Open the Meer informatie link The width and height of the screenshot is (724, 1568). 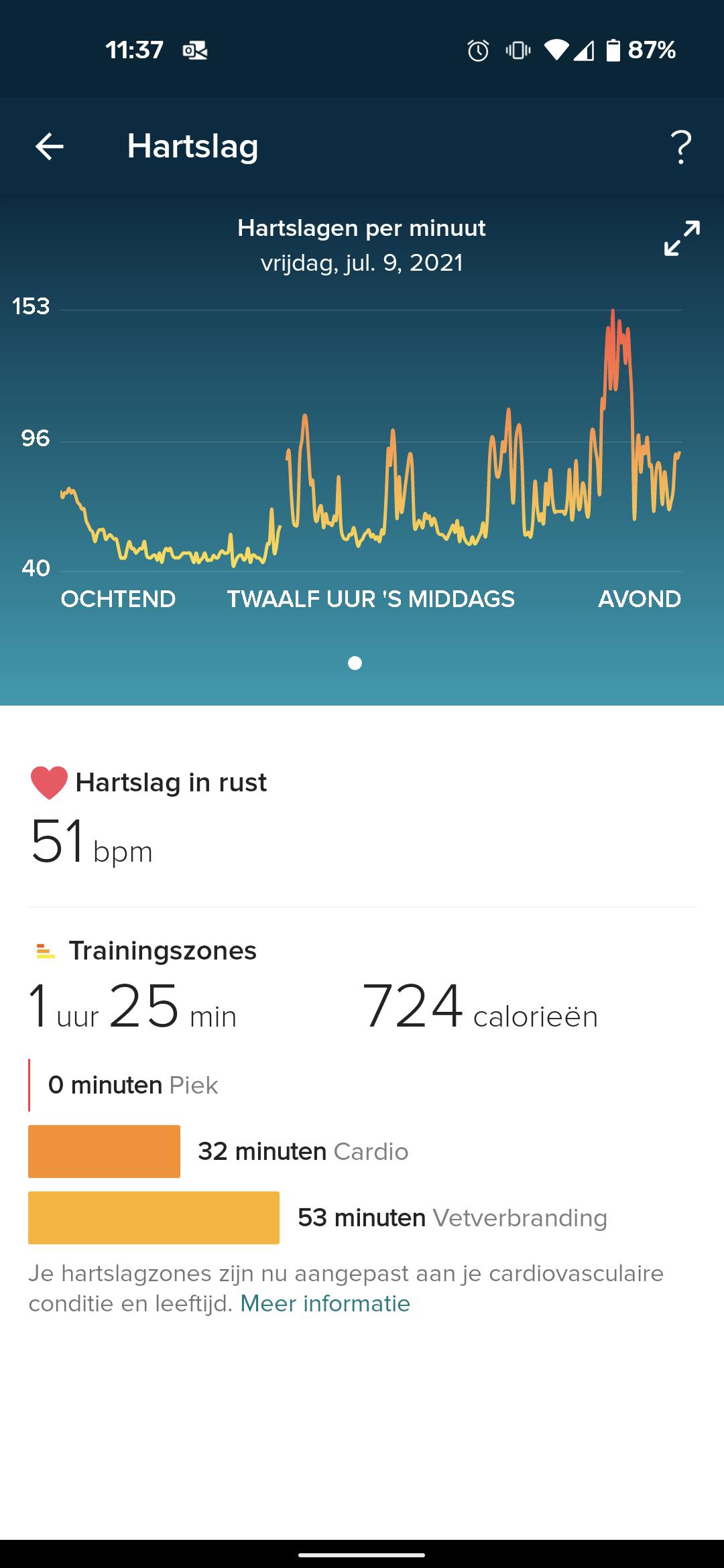coord(325,1303)
